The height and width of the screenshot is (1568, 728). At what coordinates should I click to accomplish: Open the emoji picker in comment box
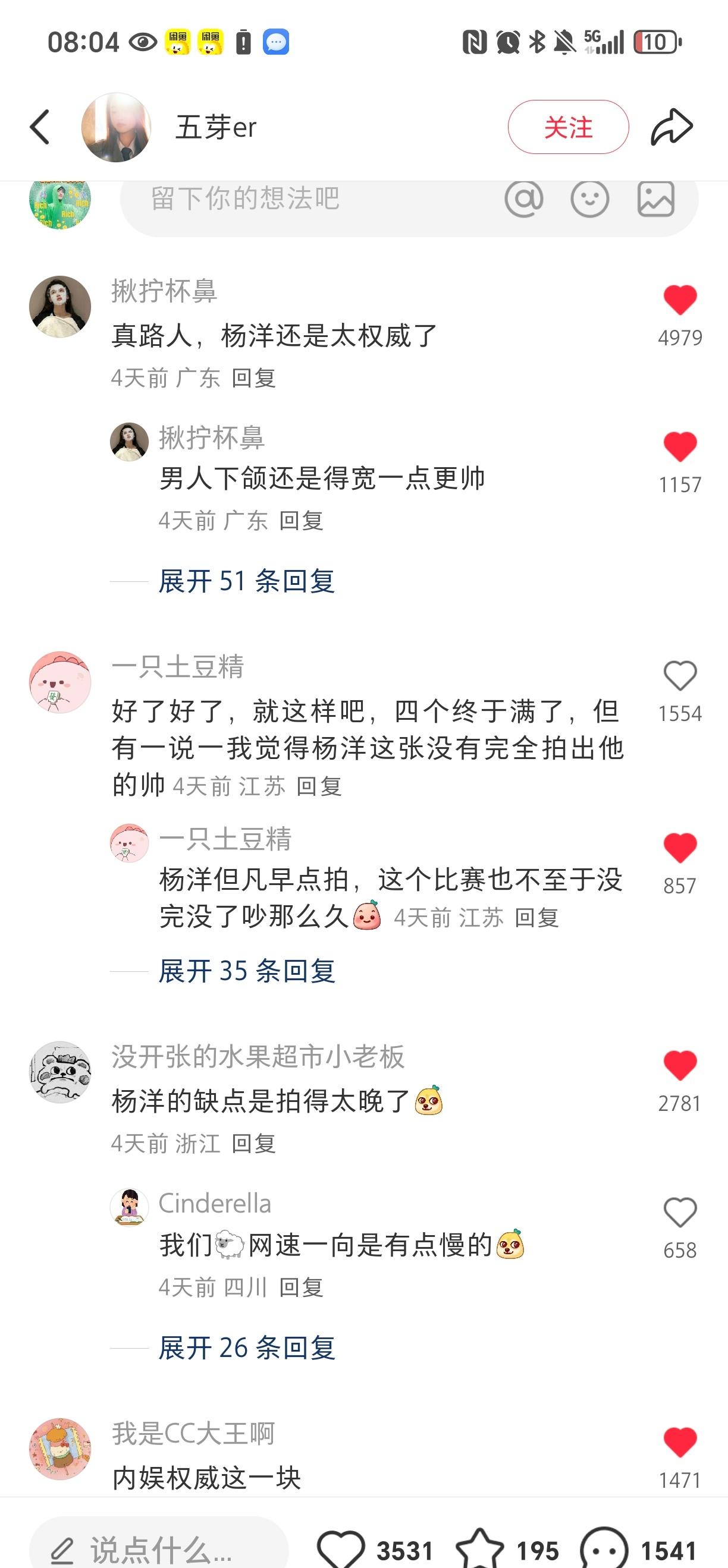point(589,199)
